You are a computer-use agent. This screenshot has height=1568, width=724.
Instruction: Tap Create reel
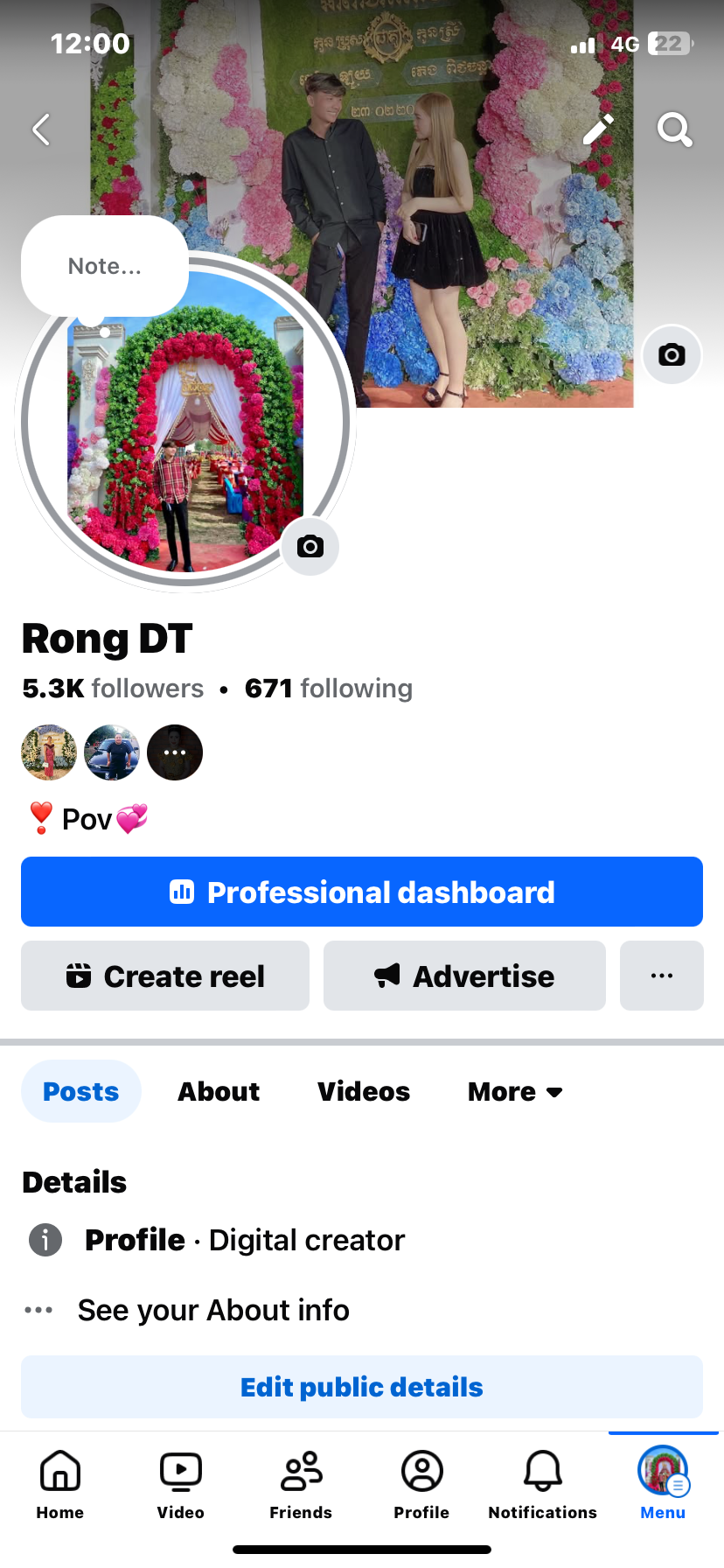click(165, 976)
